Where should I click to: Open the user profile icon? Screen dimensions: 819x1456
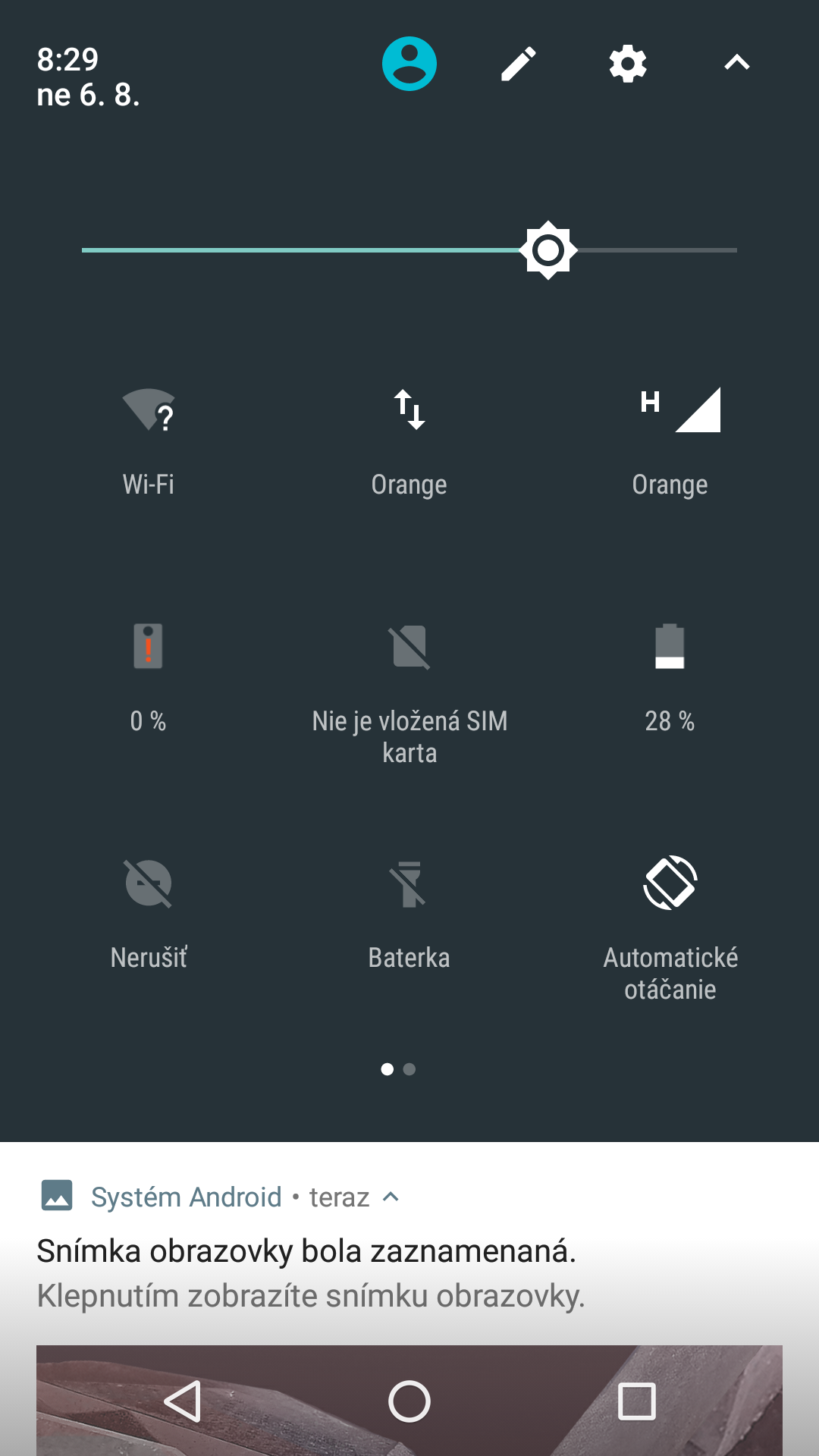[409, 64]
